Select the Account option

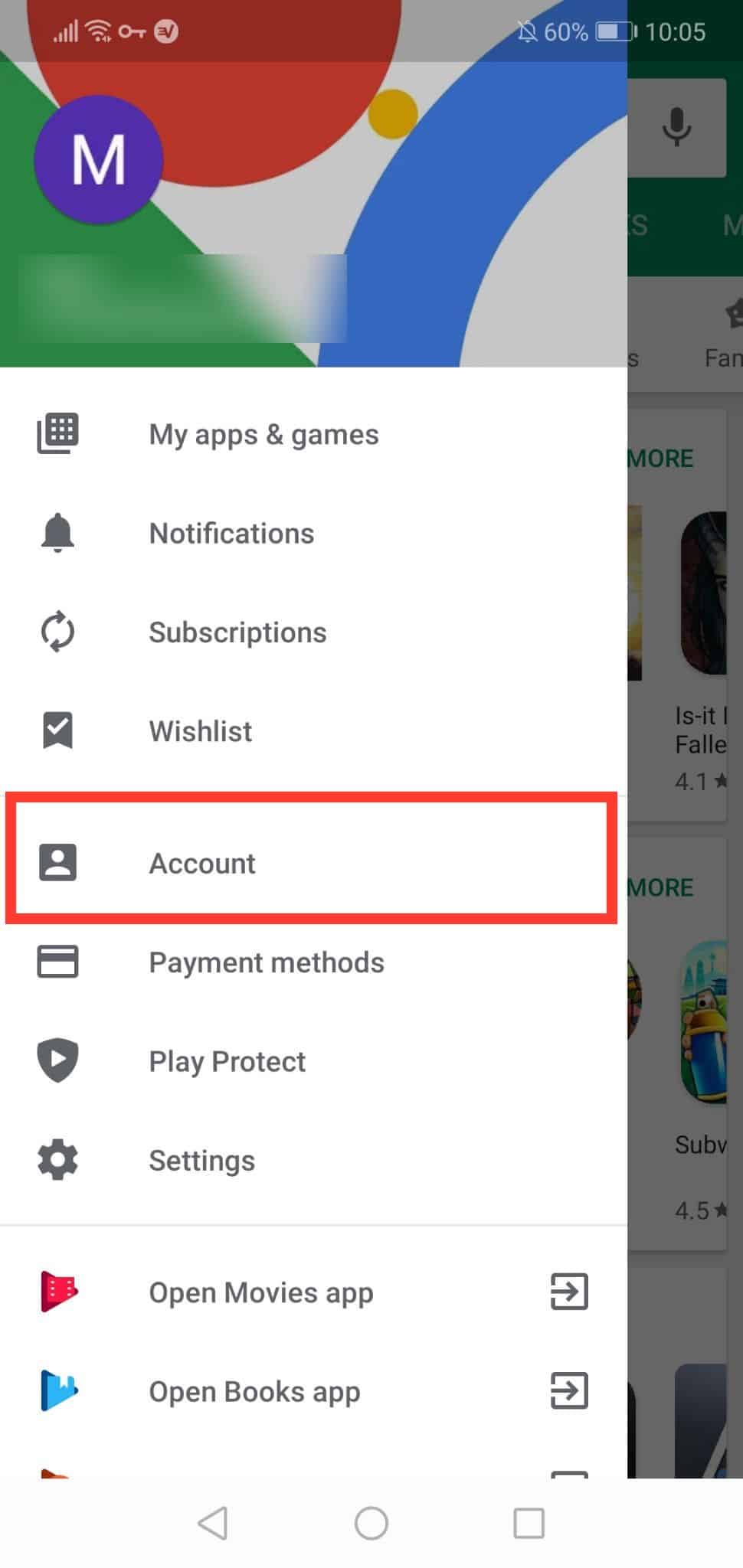coord(202,863)
